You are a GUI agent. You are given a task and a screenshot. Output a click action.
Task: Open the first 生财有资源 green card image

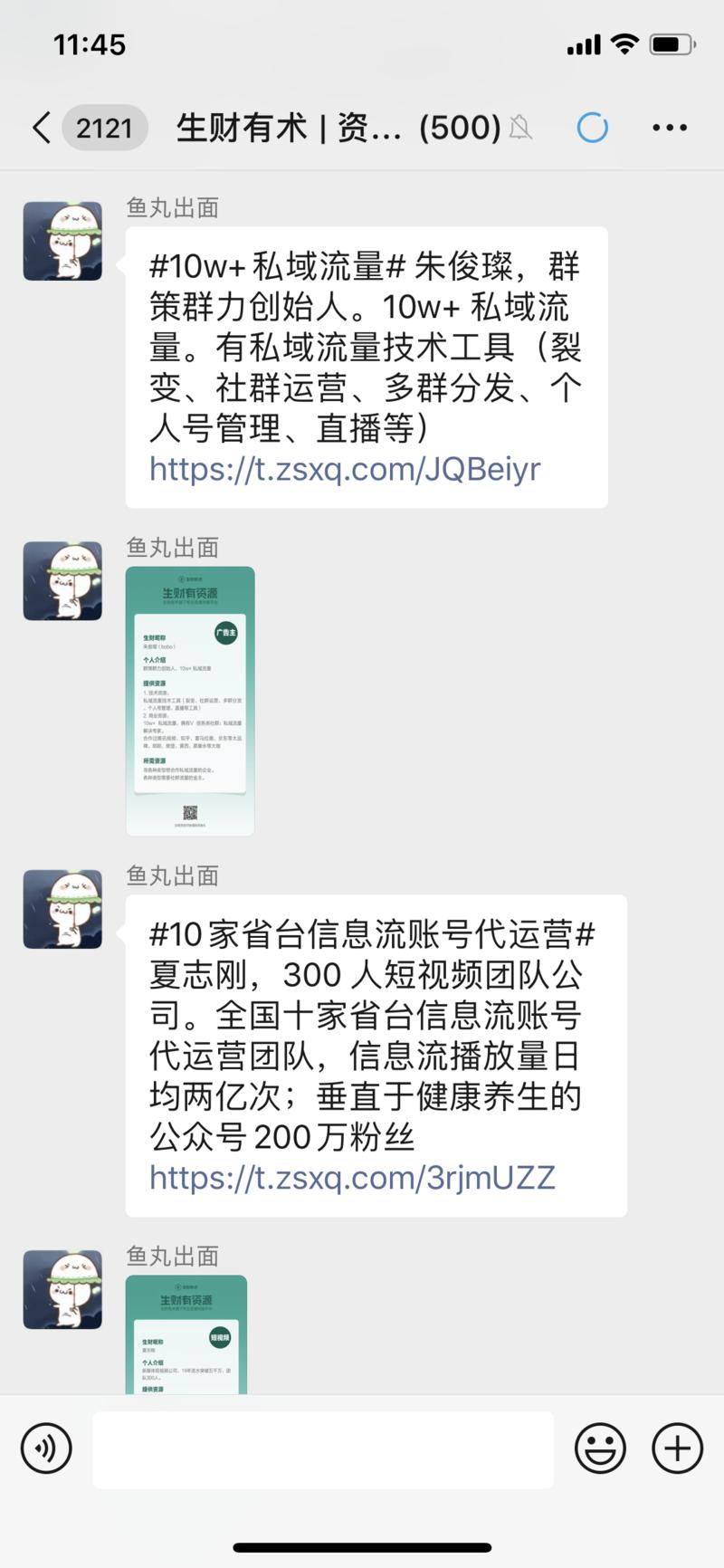[189, 702]
